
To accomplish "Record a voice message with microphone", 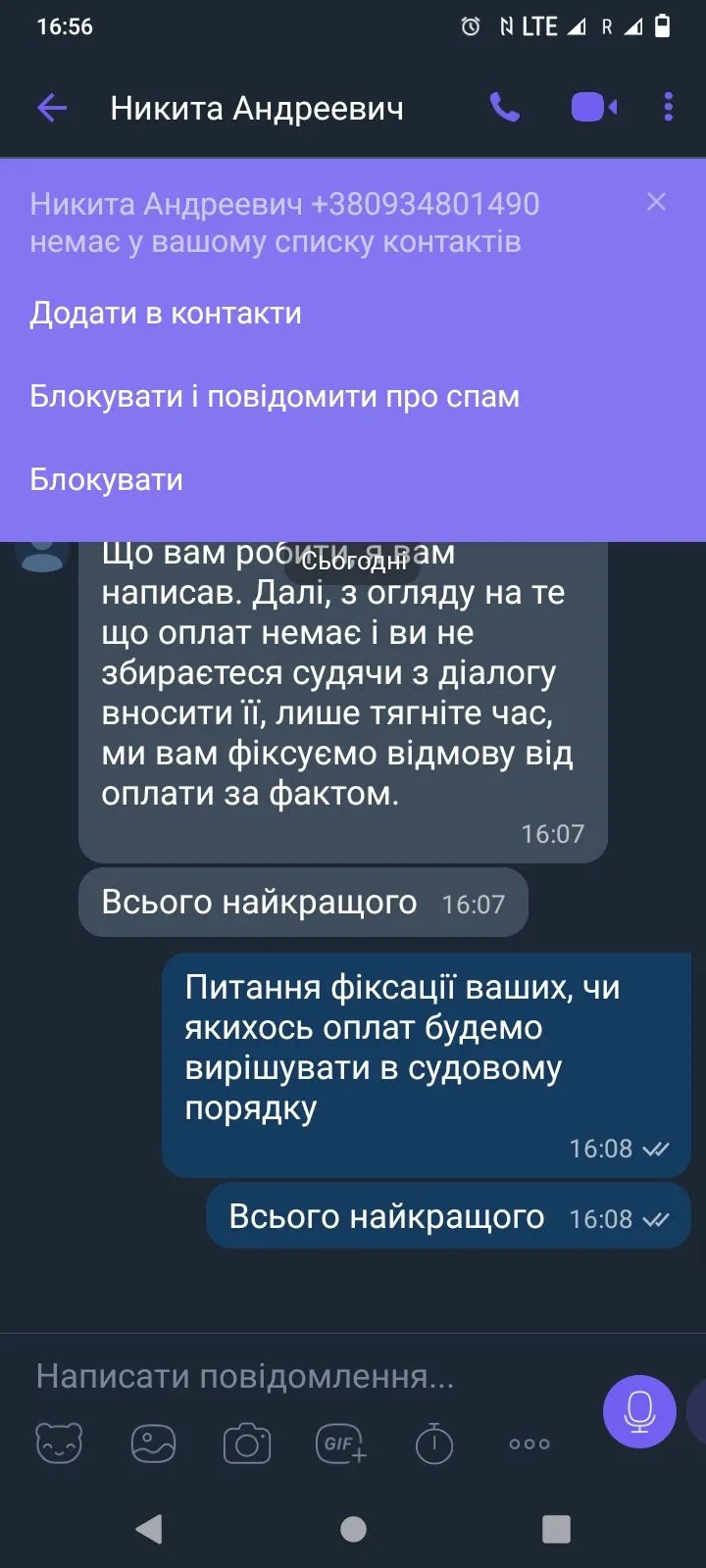I will (639, 1411).
